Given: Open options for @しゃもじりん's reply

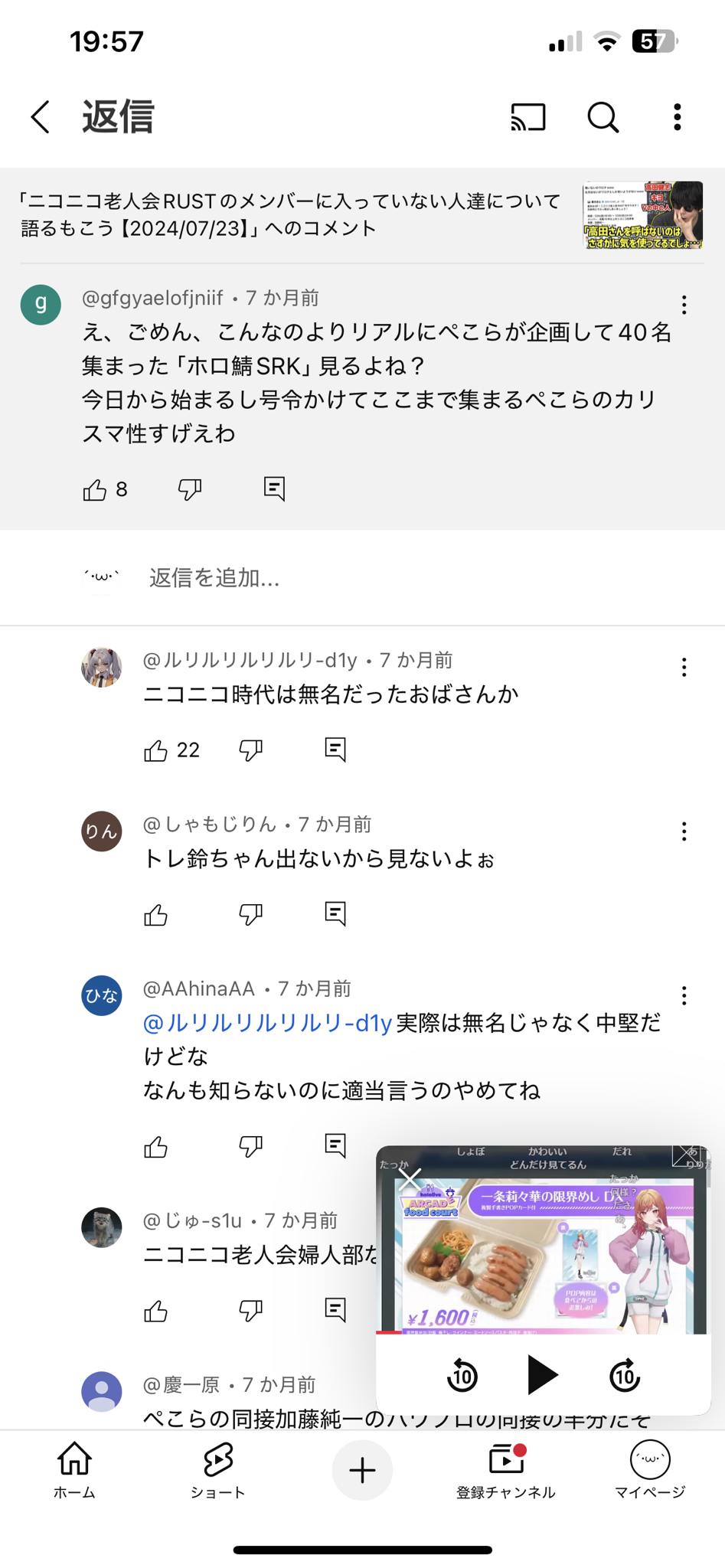Looking at the screenshot, I should (x=684, y=831).
